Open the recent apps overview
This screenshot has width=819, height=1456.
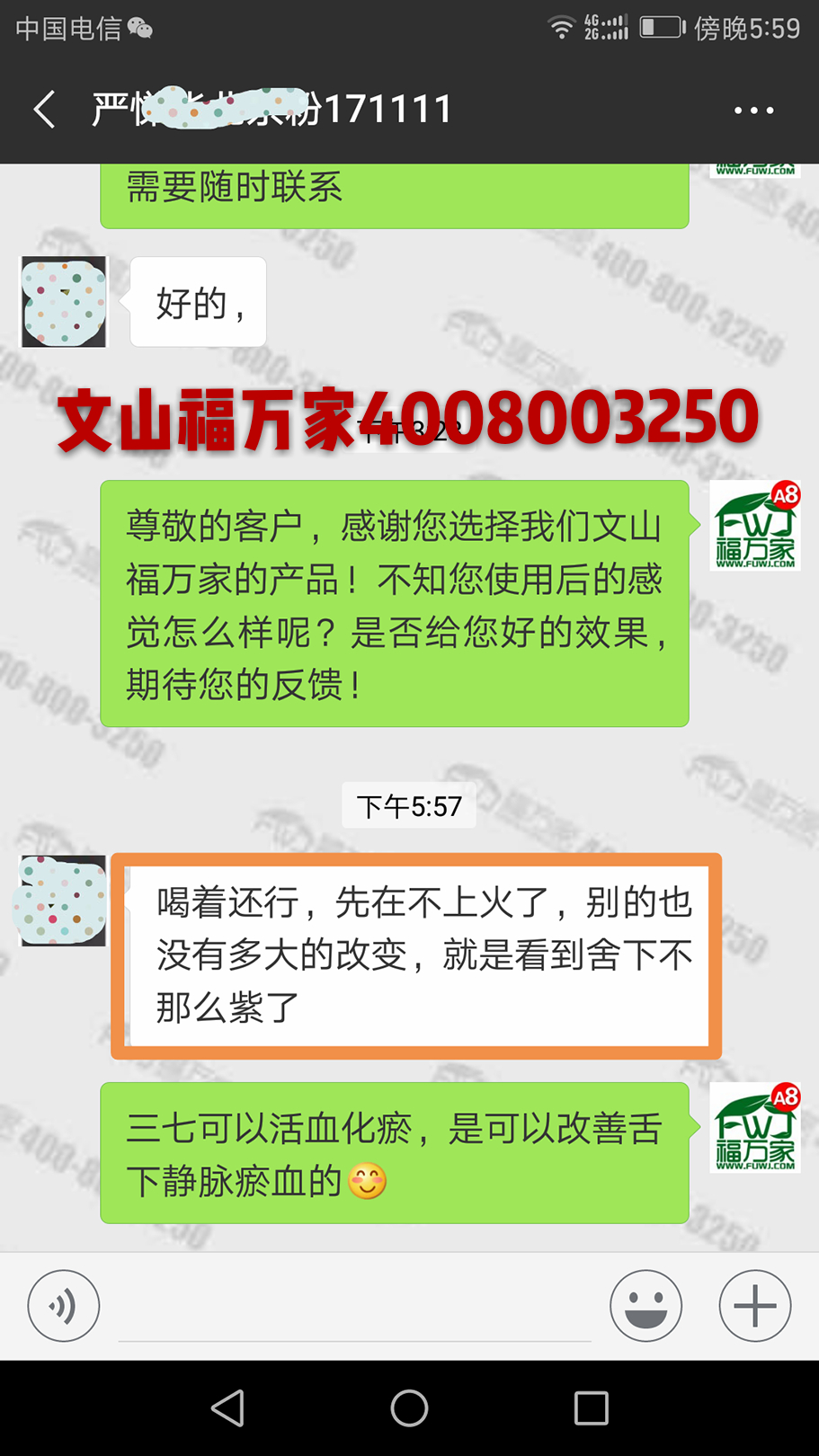[591, 1407]
